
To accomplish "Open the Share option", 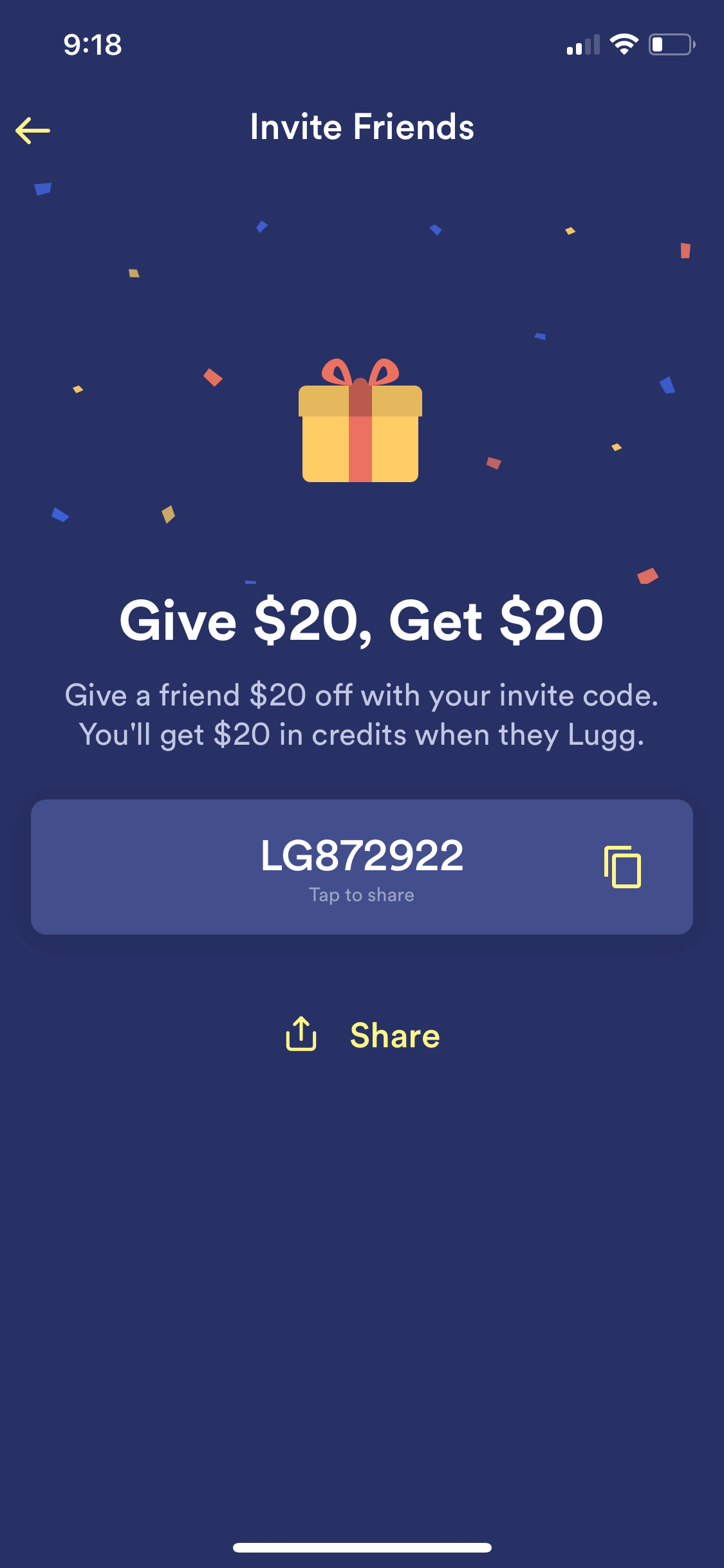I will [362, 1035].
